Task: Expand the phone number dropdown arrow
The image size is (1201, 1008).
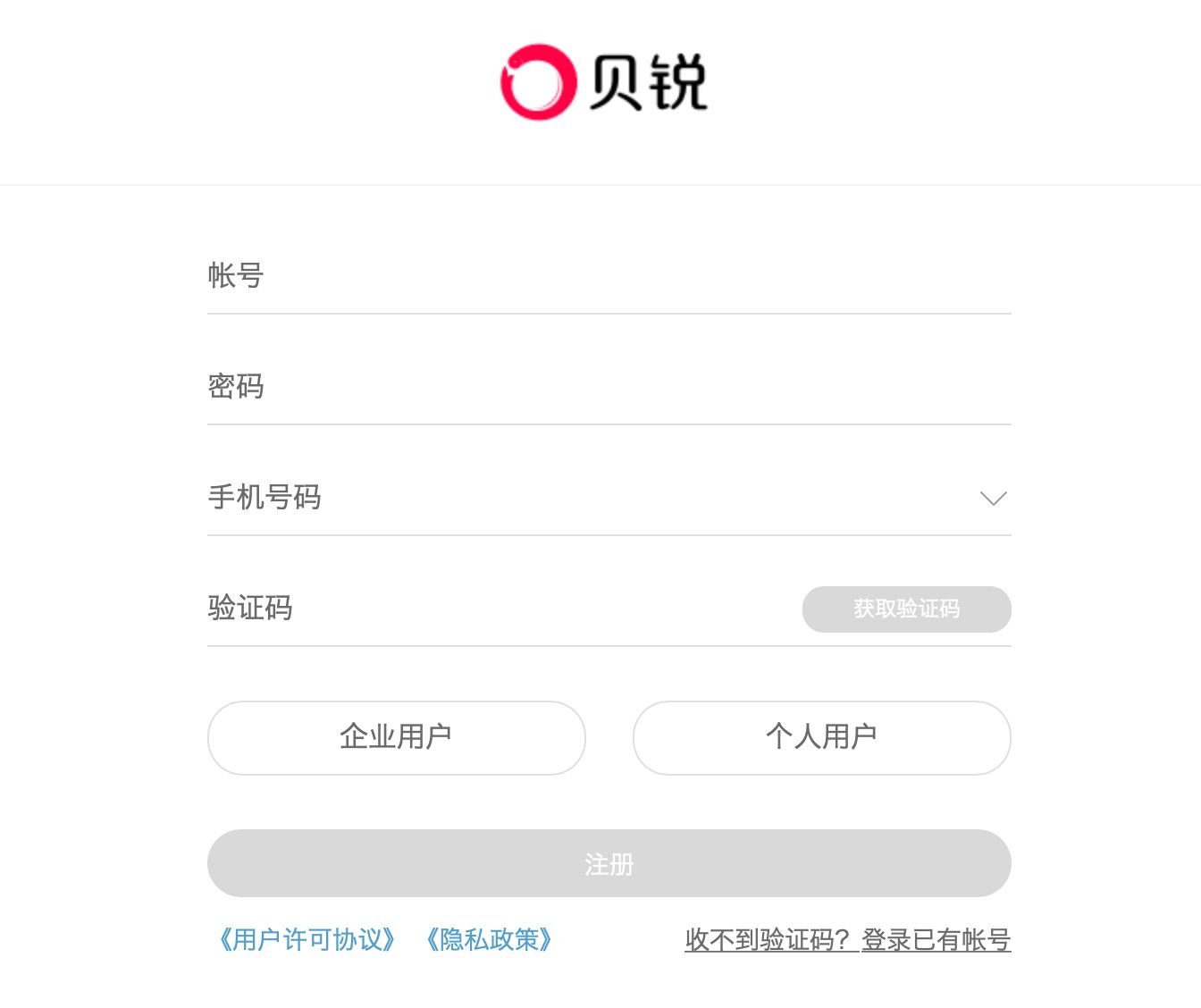Action: 993,498
